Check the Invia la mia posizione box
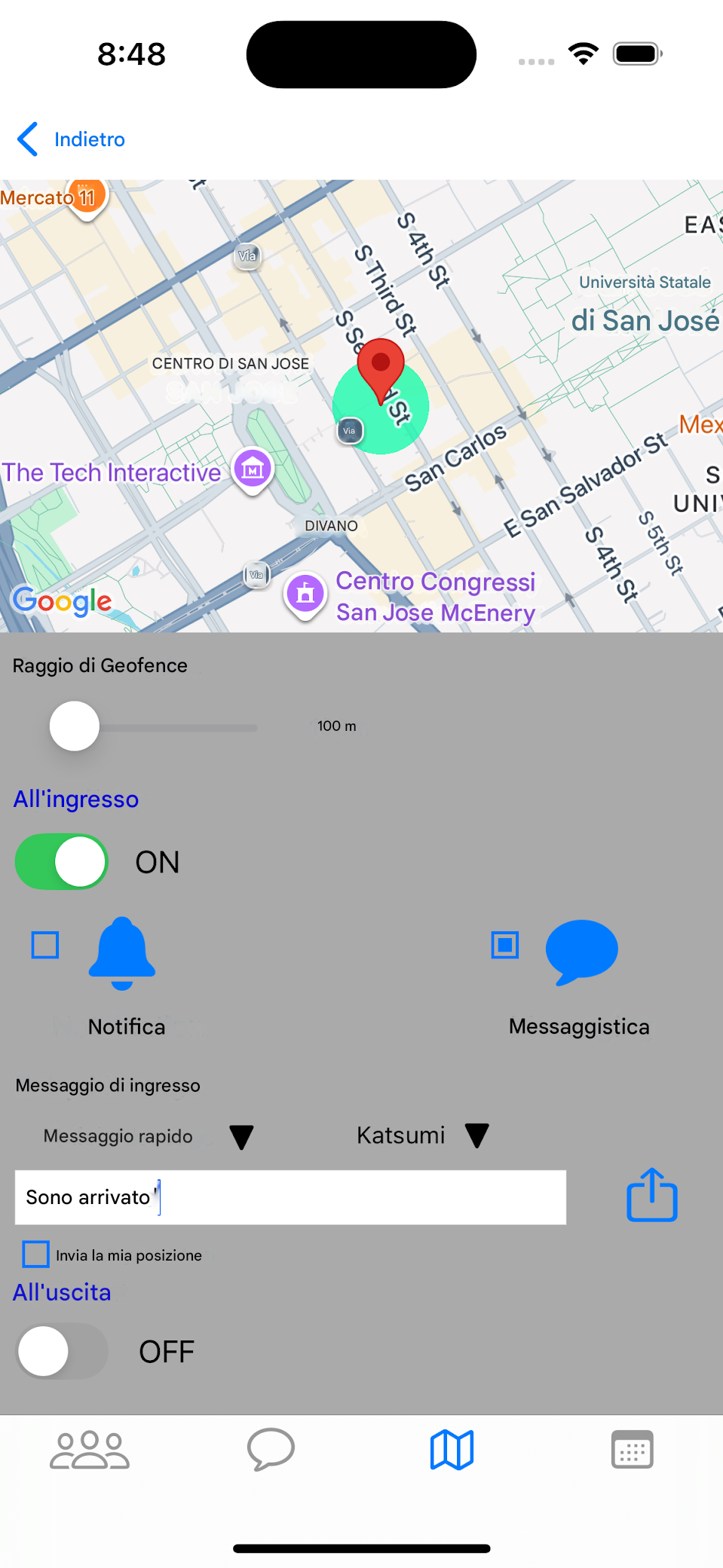This screenshot has width=723, height=1568. coord(35,1253)
